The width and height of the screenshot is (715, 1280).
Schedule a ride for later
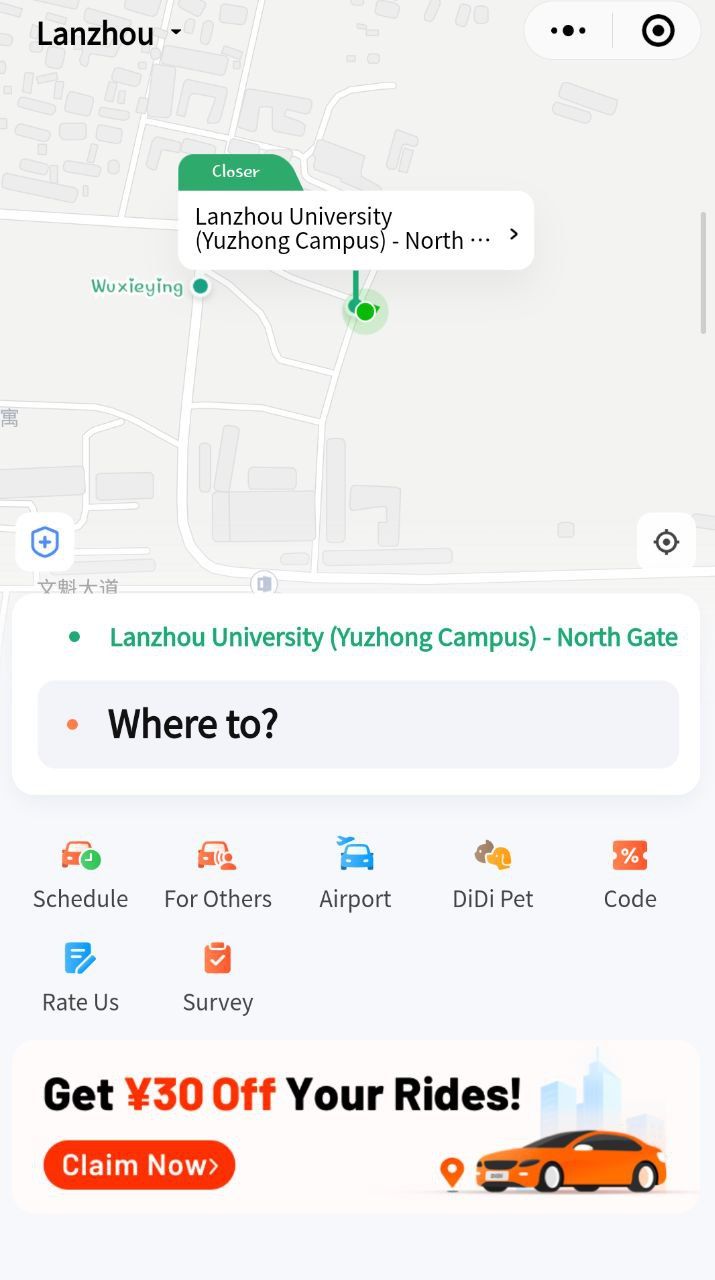tap(80, 874)
